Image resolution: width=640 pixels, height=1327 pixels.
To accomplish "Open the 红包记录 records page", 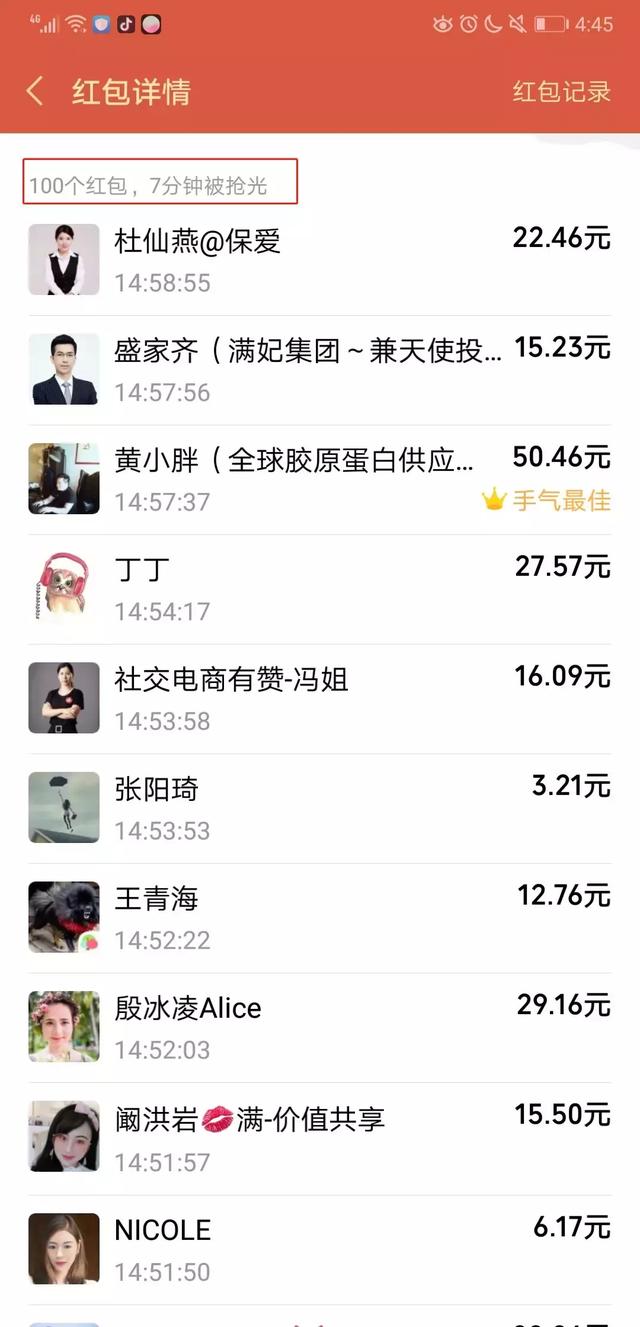I will coord(561,92).
